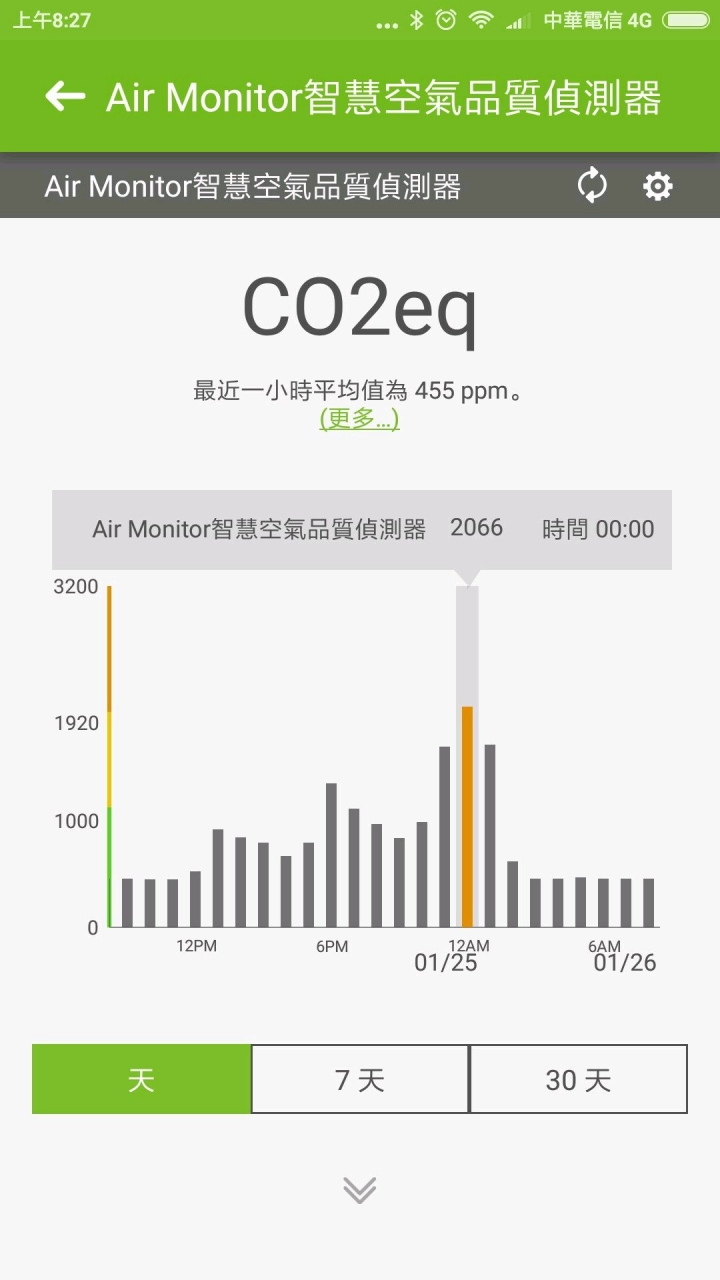Switch to the 7 天 view
Viewport: 720px width, 1280px height.
(x=360, y=1079)
